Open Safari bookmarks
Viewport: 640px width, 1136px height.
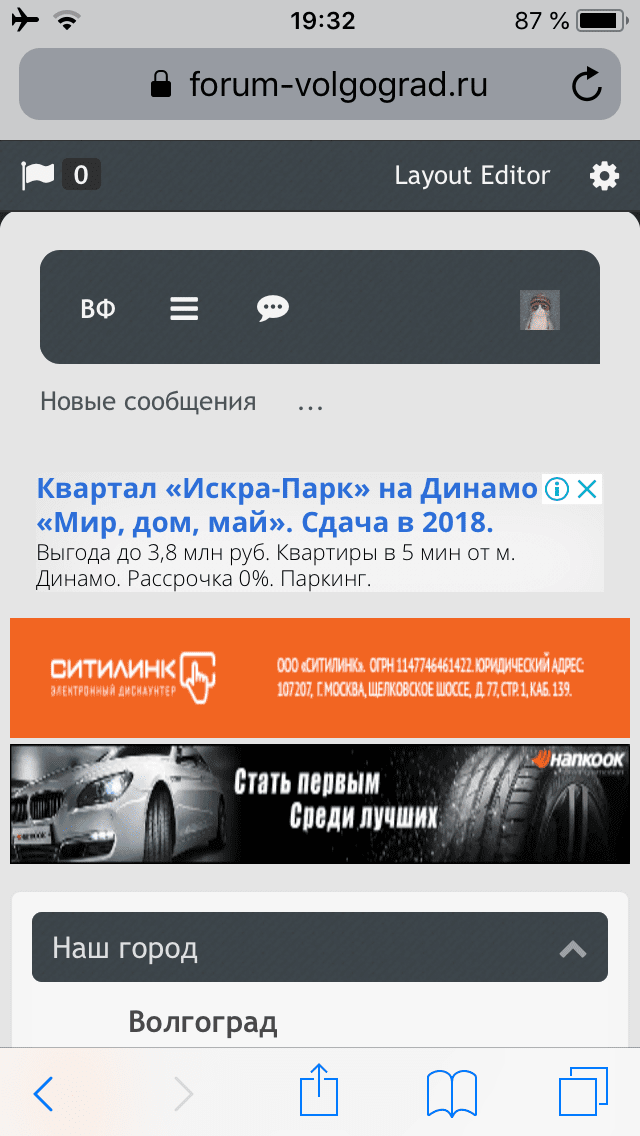(x=451, y=1093)
